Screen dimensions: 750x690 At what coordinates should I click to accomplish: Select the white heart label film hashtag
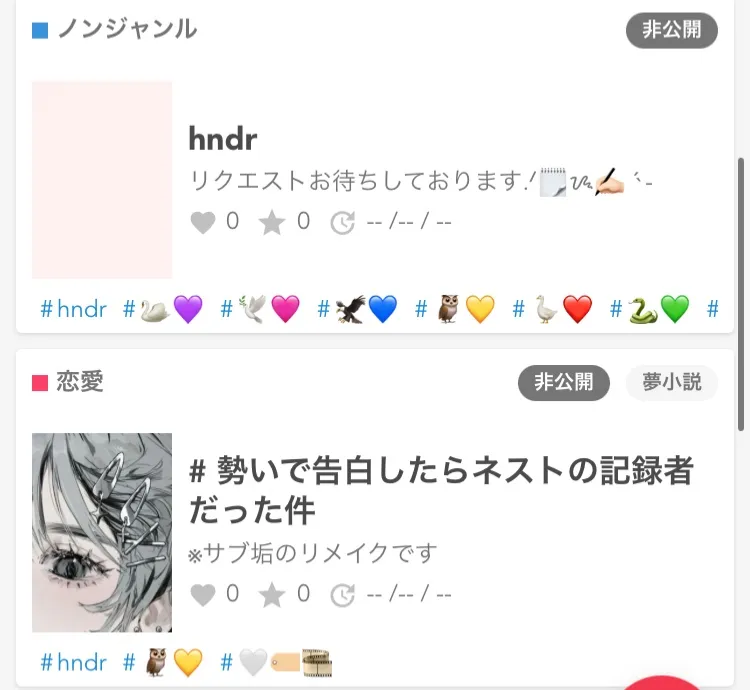[x=276, y=662]
